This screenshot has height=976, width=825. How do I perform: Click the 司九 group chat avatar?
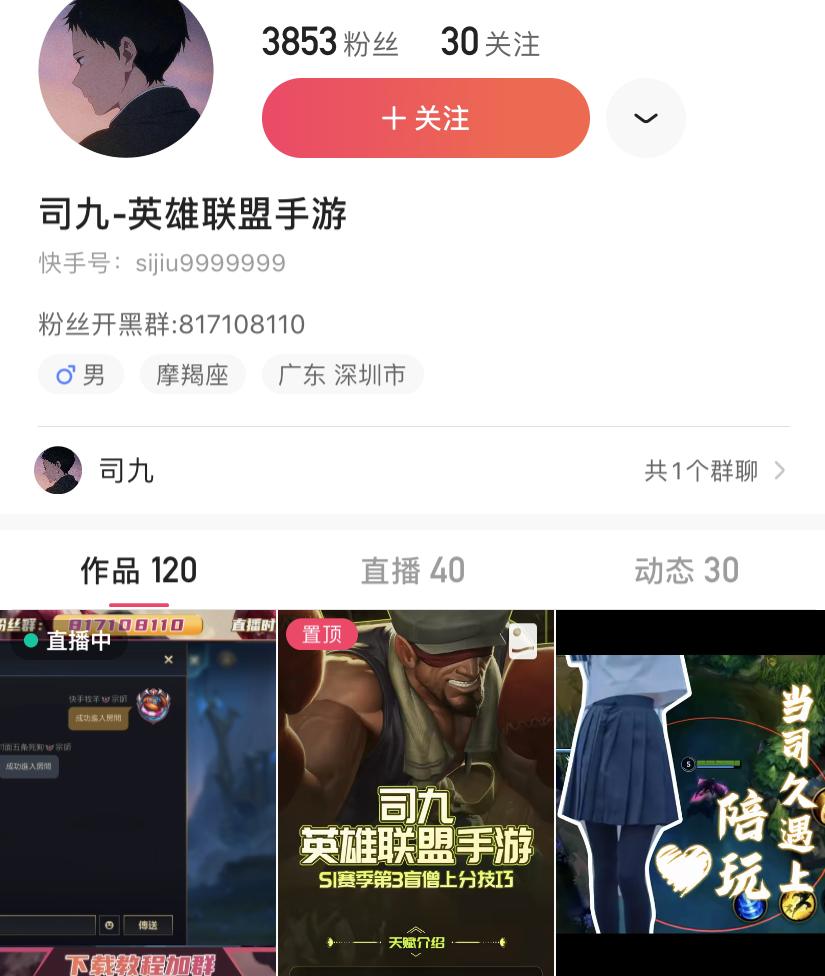[x=57, y=470]
